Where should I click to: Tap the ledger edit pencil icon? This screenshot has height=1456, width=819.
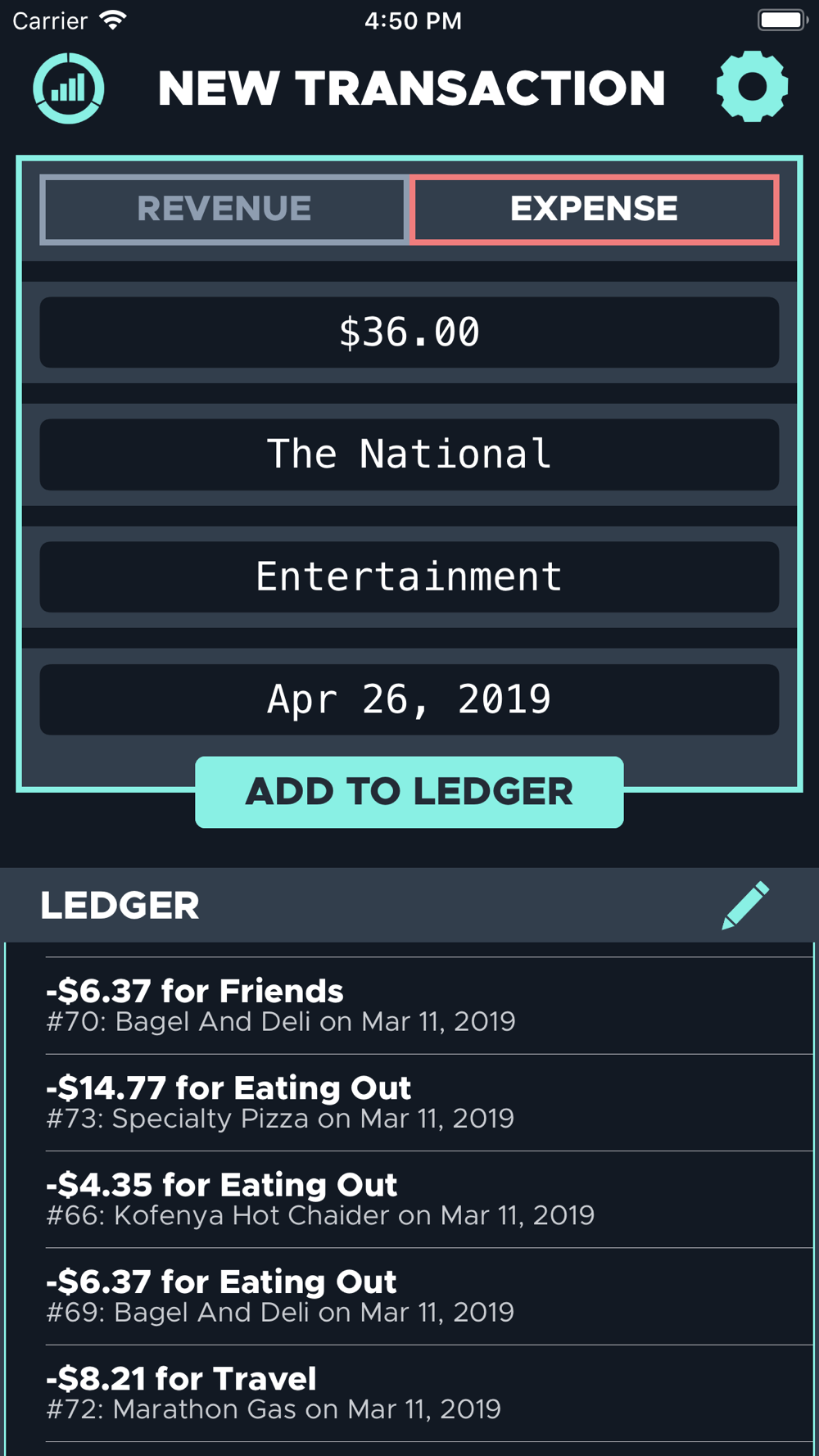pyautogui.click(x=745, y=906)
